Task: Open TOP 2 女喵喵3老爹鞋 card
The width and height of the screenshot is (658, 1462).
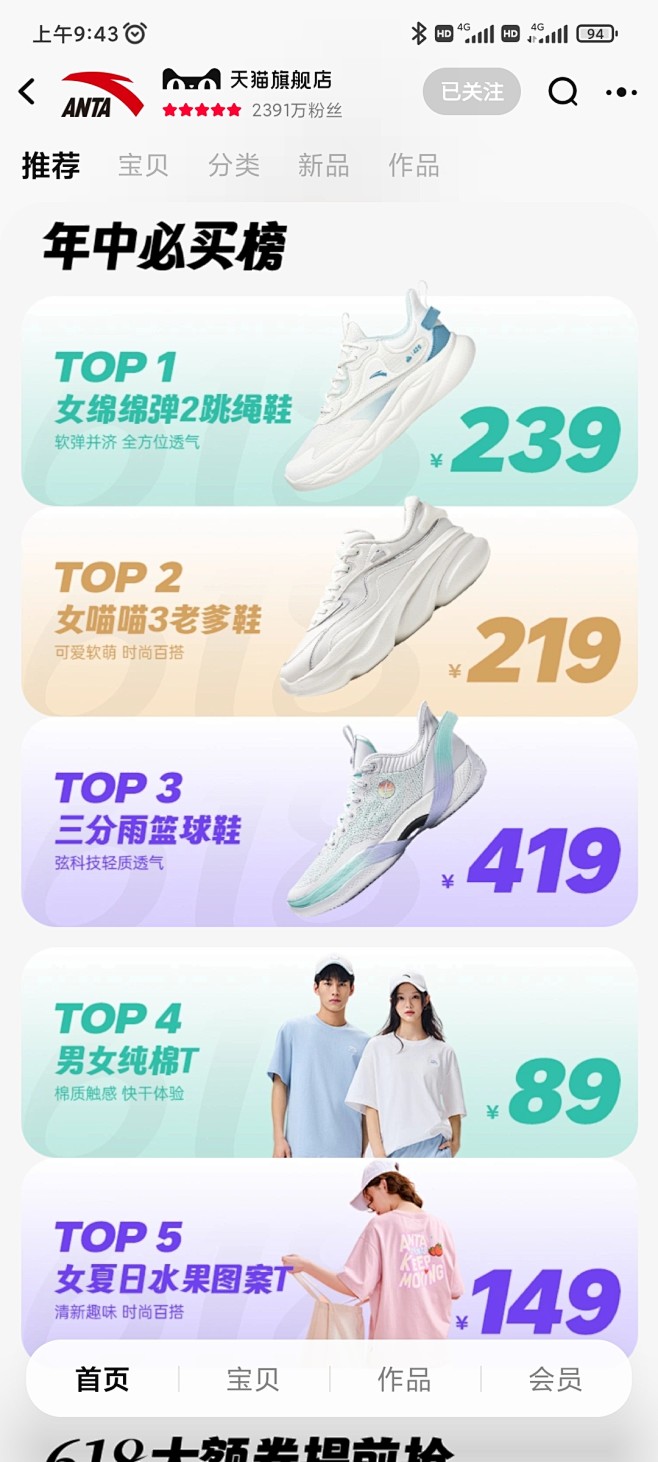Action: click(329, 611)
